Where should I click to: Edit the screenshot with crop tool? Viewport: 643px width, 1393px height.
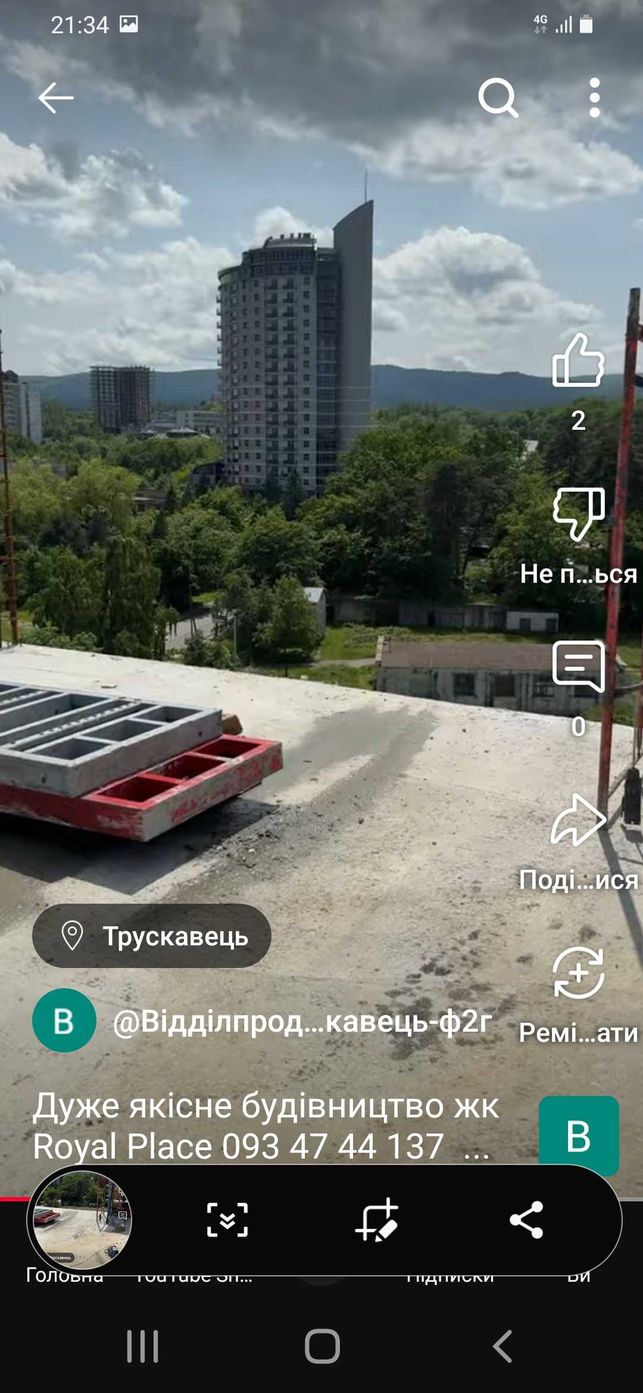(x=377, y=1220)
